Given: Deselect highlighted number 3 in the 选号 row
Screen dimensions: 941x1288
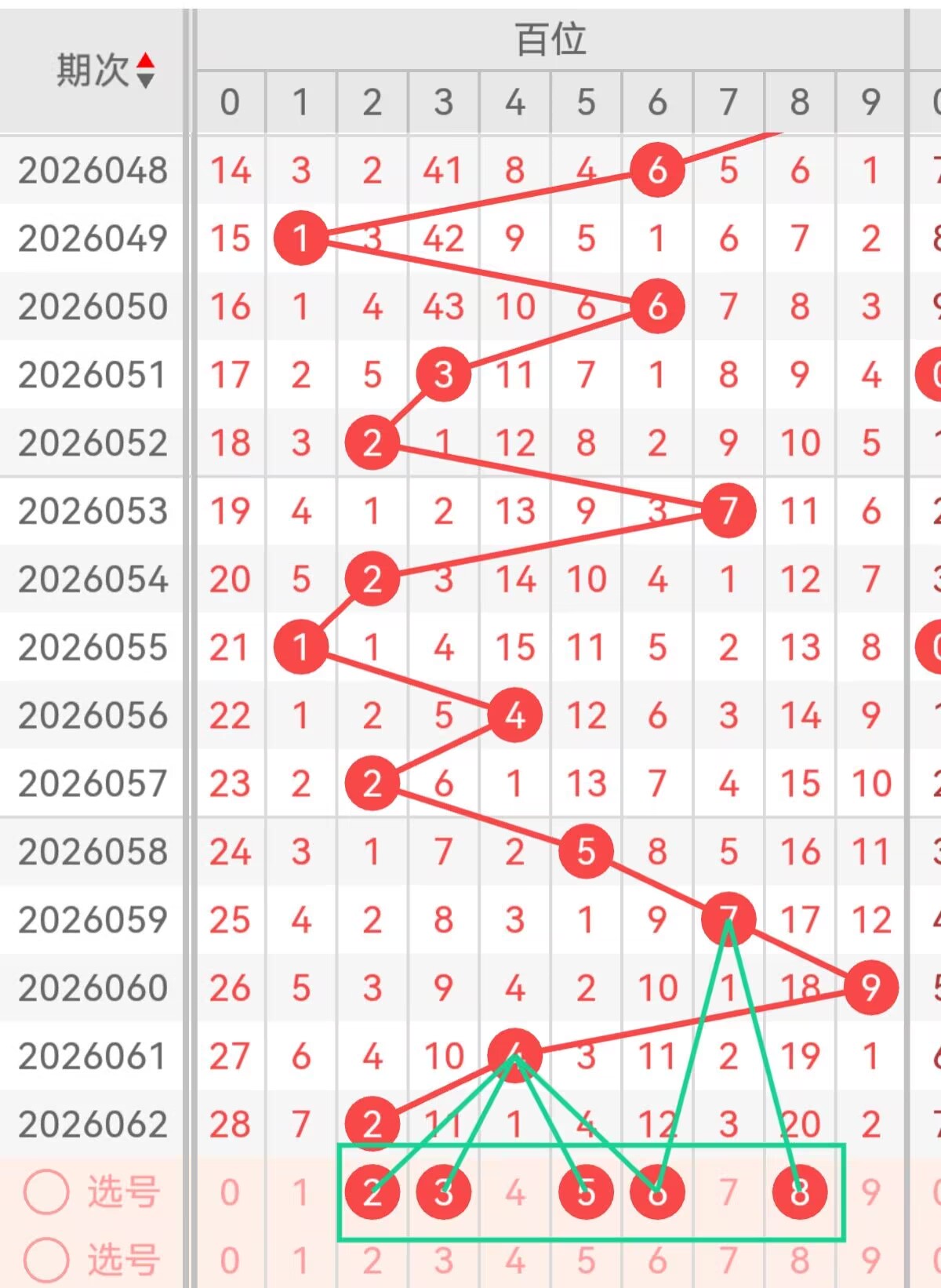Looking at the screenshot, I should [444, 1192].
